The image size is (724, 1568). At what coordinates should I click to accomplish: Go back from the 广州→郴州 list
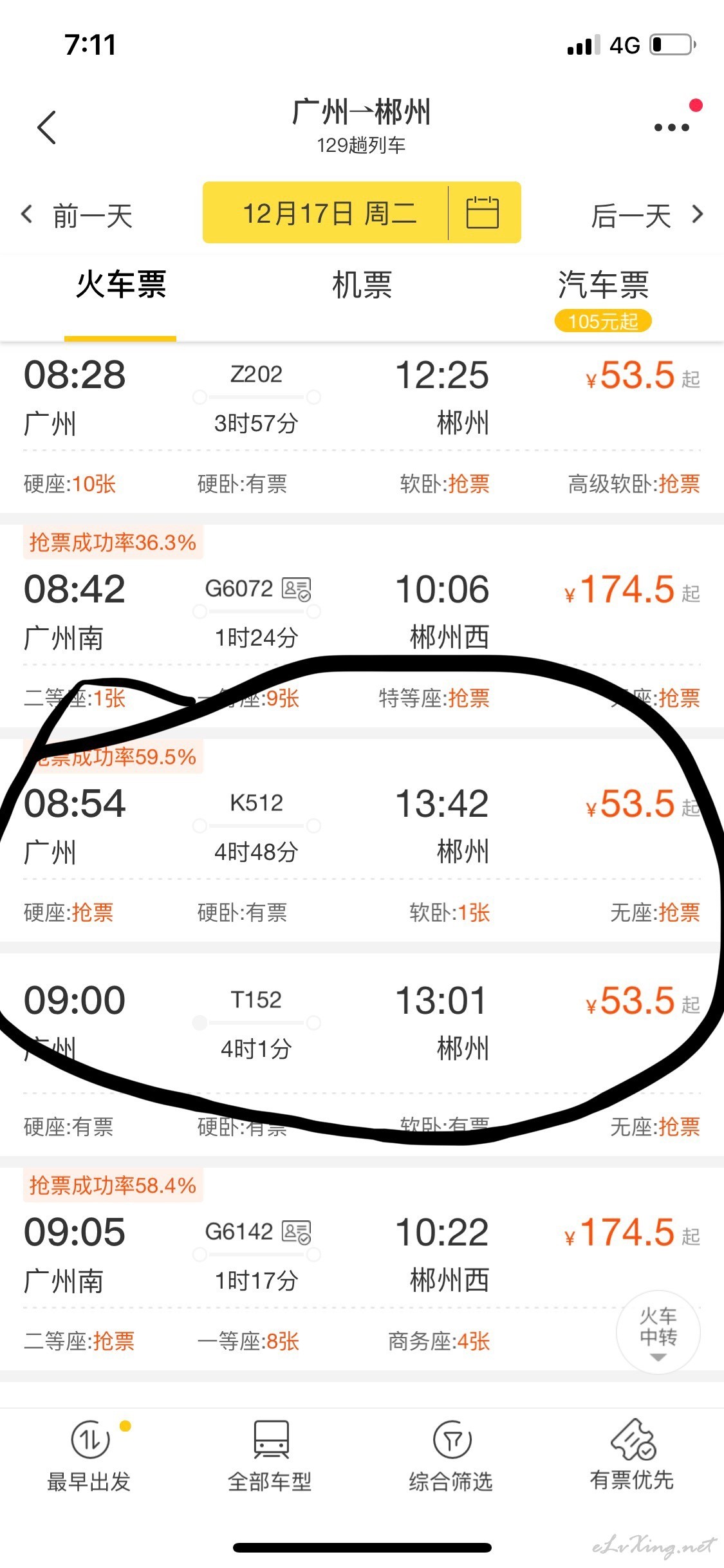(47, 127)
